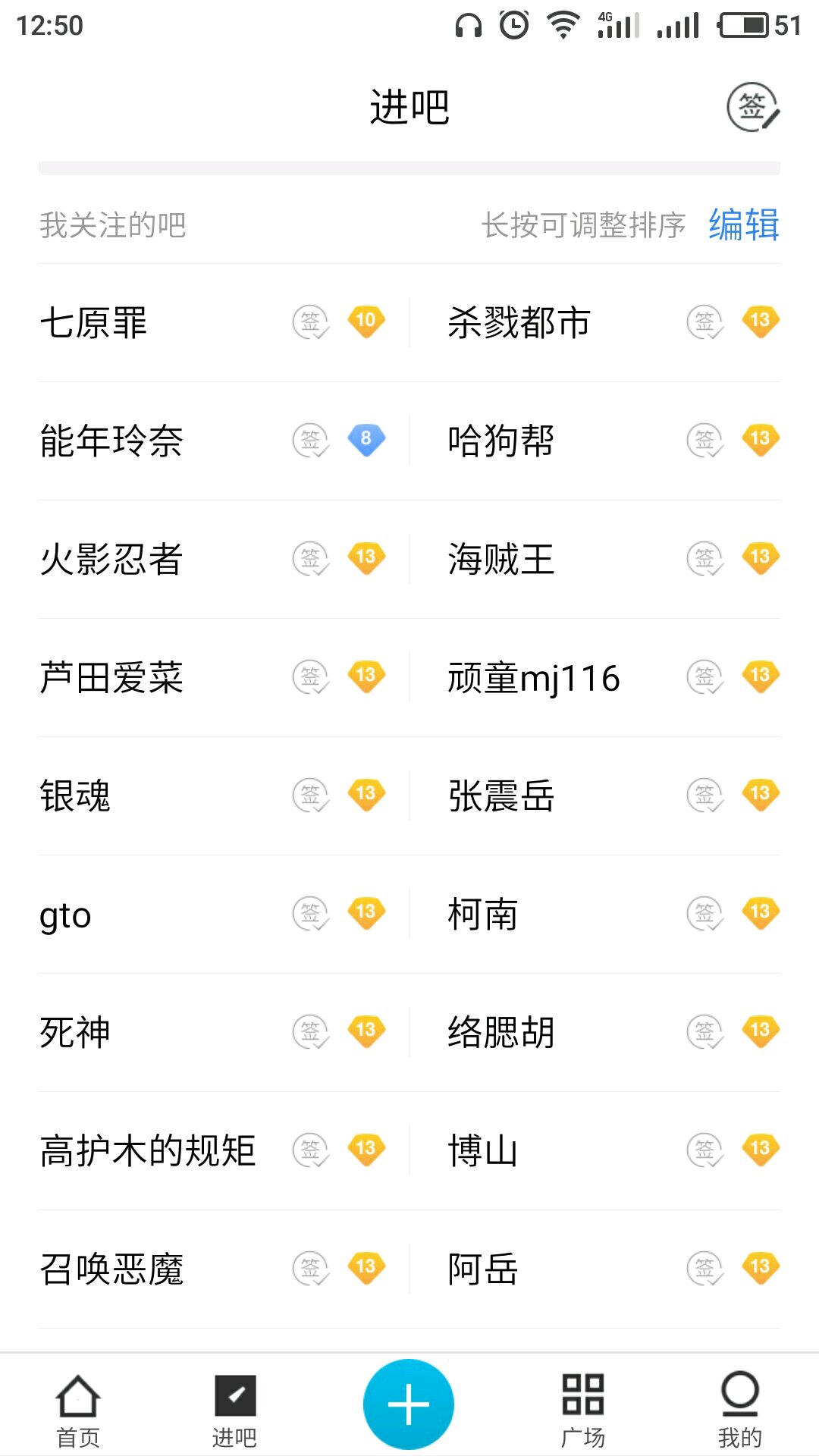Open the 我的 tab
This screenshot has width=819, height=1456.
(740, 1410)
